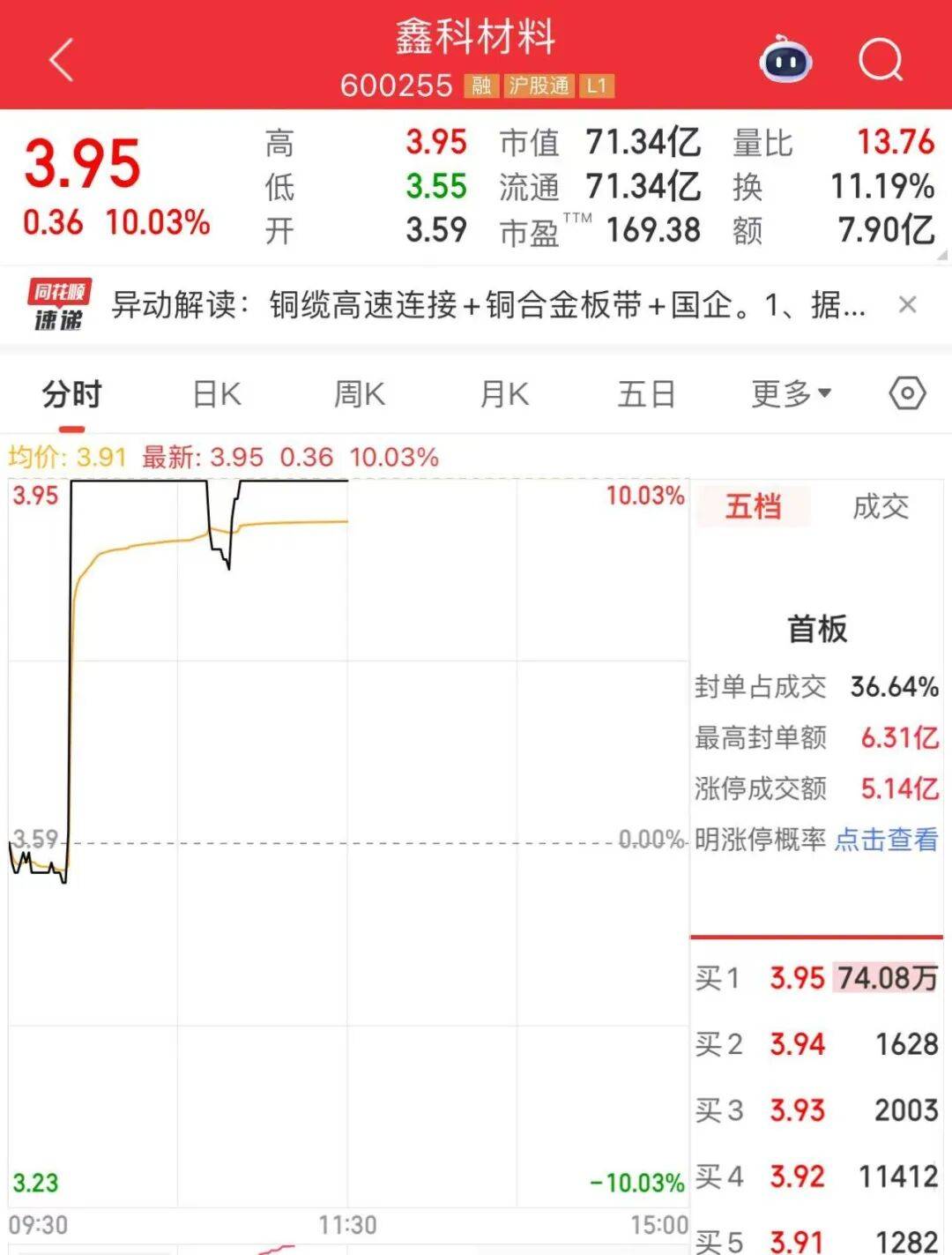This screenshot has width=952, height=1255.
Task: Dismiss the 异动解读 banner
Action: click(x=907, y=305)
